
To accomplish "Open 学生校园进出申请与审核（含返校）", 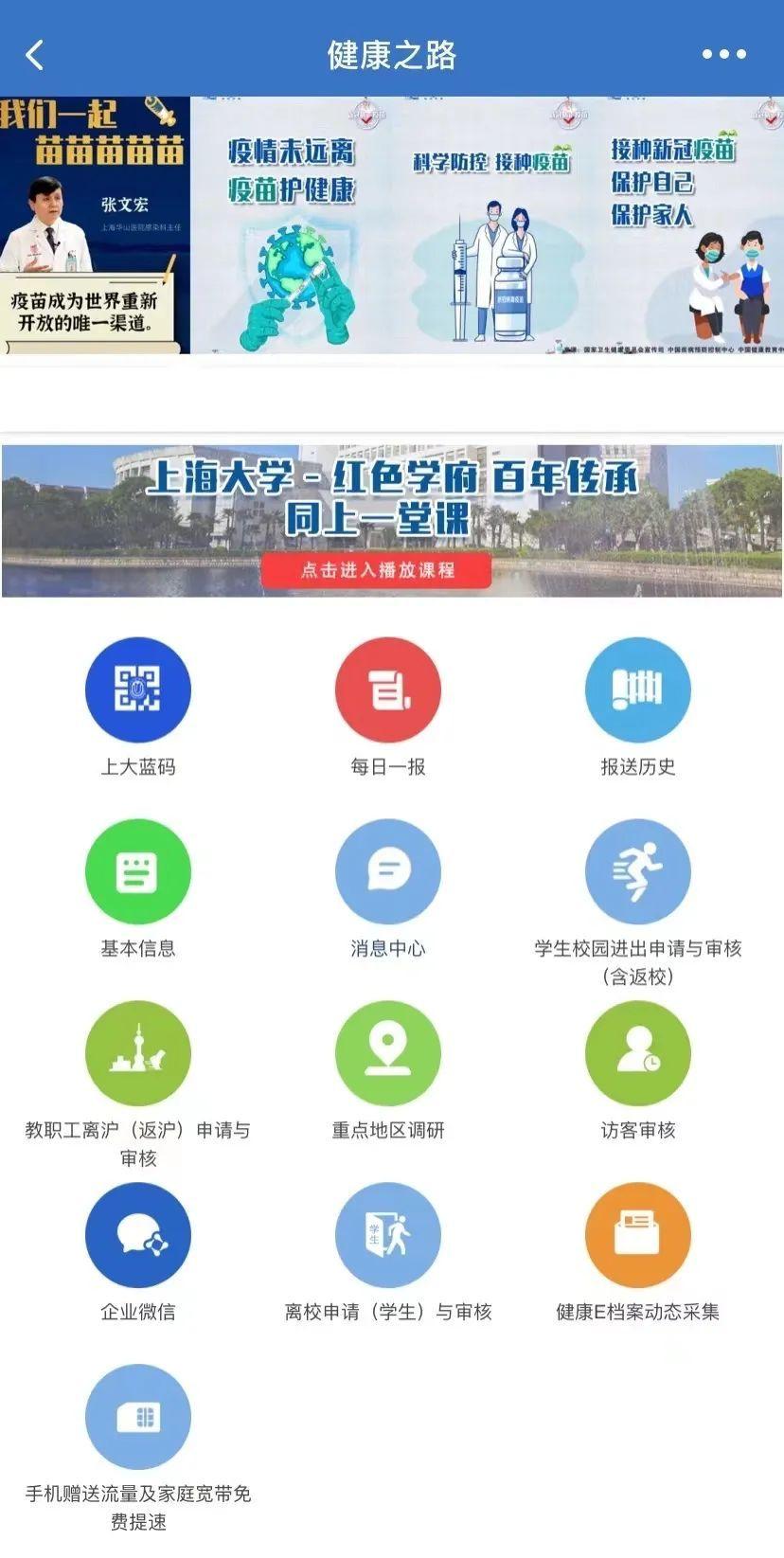I will point(637,870).
